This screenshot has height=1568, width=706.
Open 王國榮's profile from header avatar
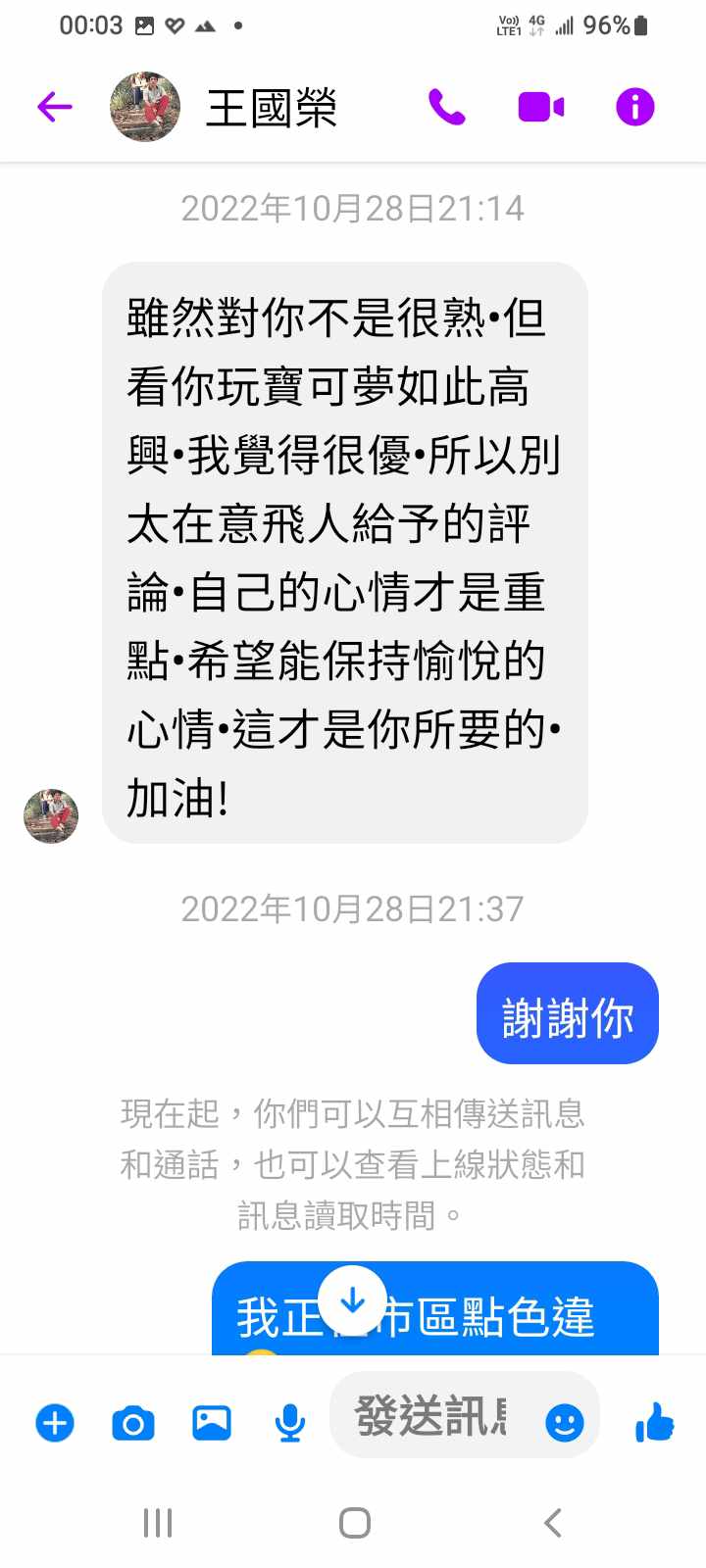pyautogui.click(x=145, y=107)
